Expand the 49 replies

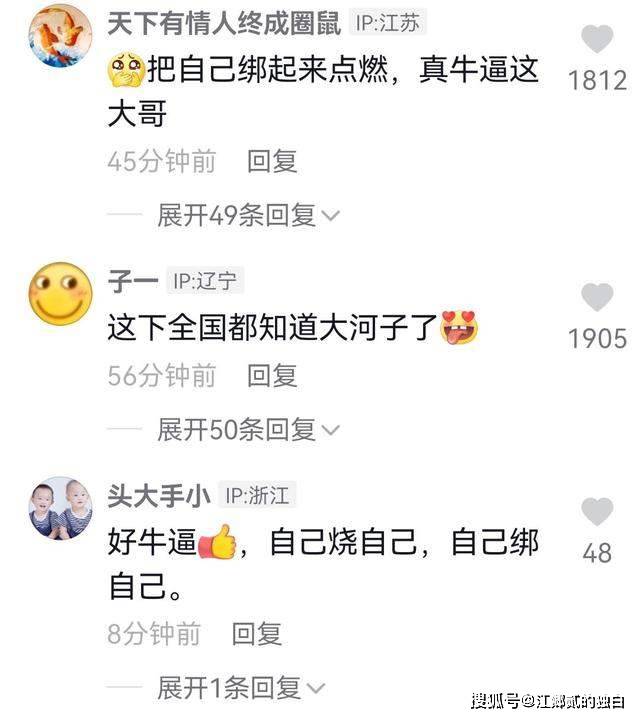[x=248, y=214]
